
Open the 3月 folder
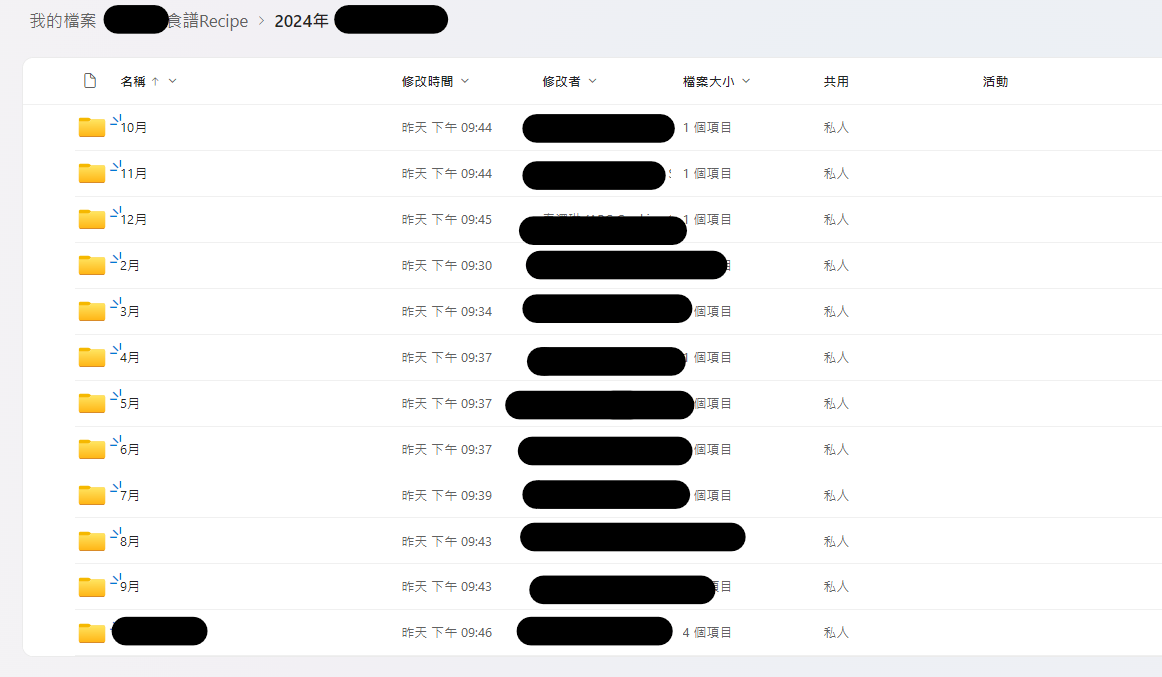[130, 312]
